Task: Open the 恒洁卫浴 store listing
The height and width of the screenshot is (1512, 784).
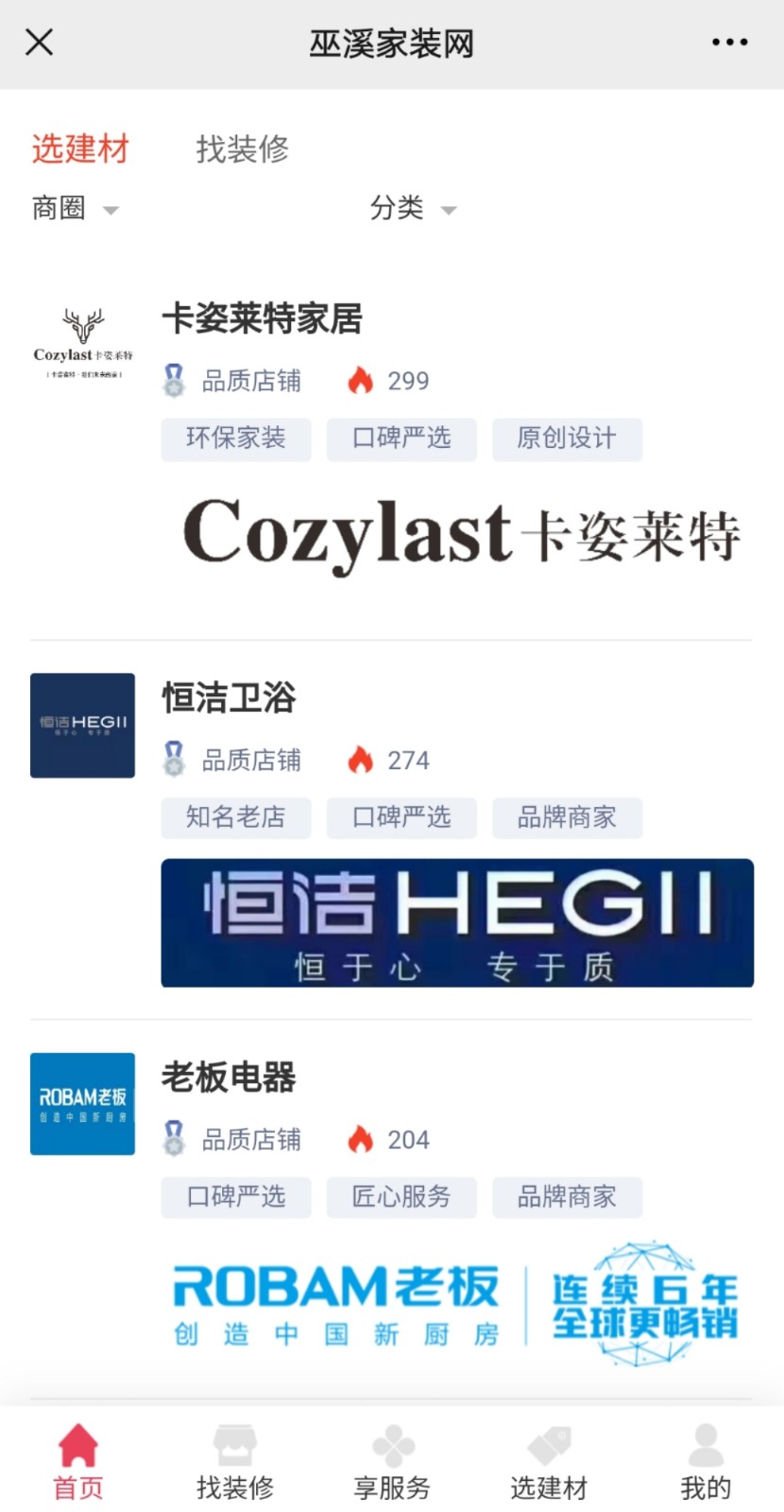Action: [230, 698]
